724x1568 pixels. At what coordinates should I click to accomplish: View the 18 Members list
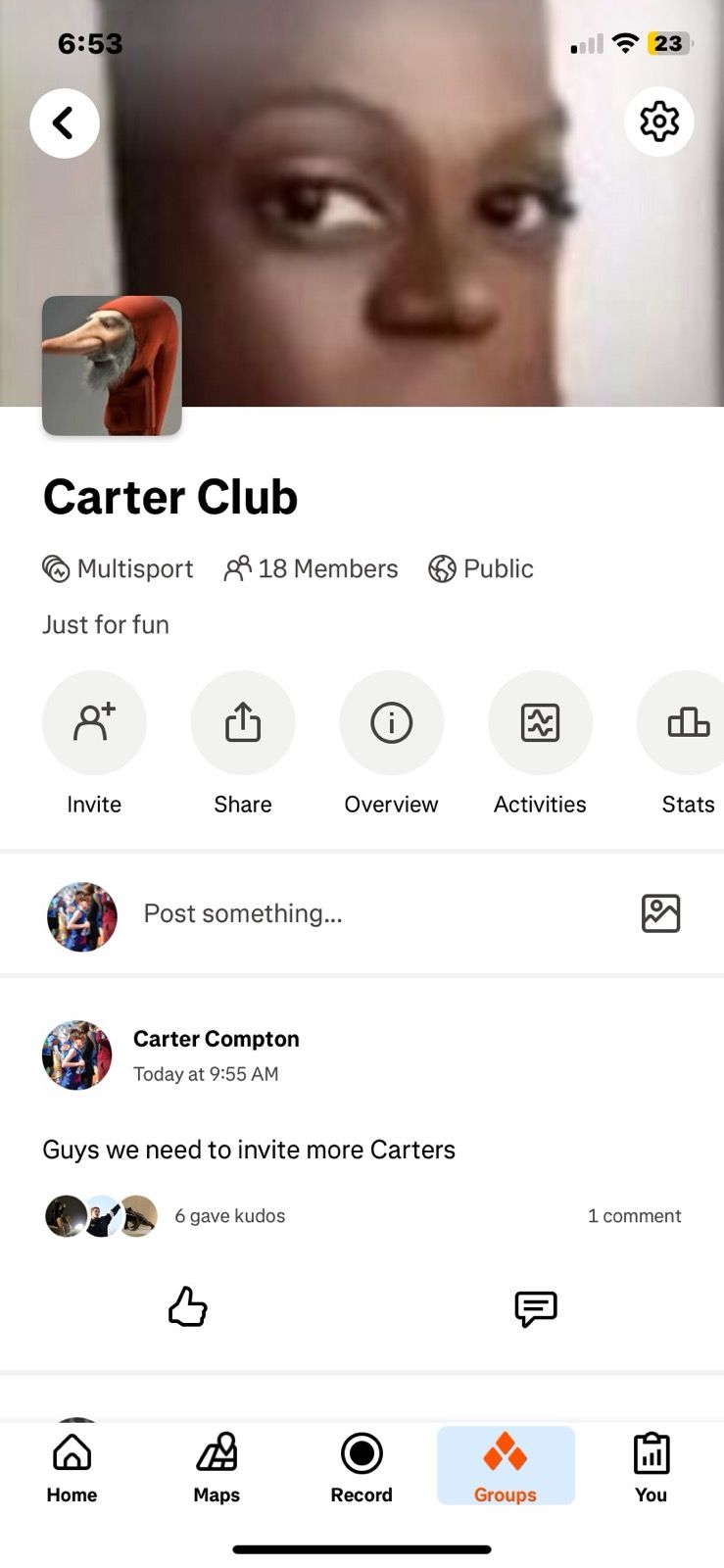pos(312,568)
